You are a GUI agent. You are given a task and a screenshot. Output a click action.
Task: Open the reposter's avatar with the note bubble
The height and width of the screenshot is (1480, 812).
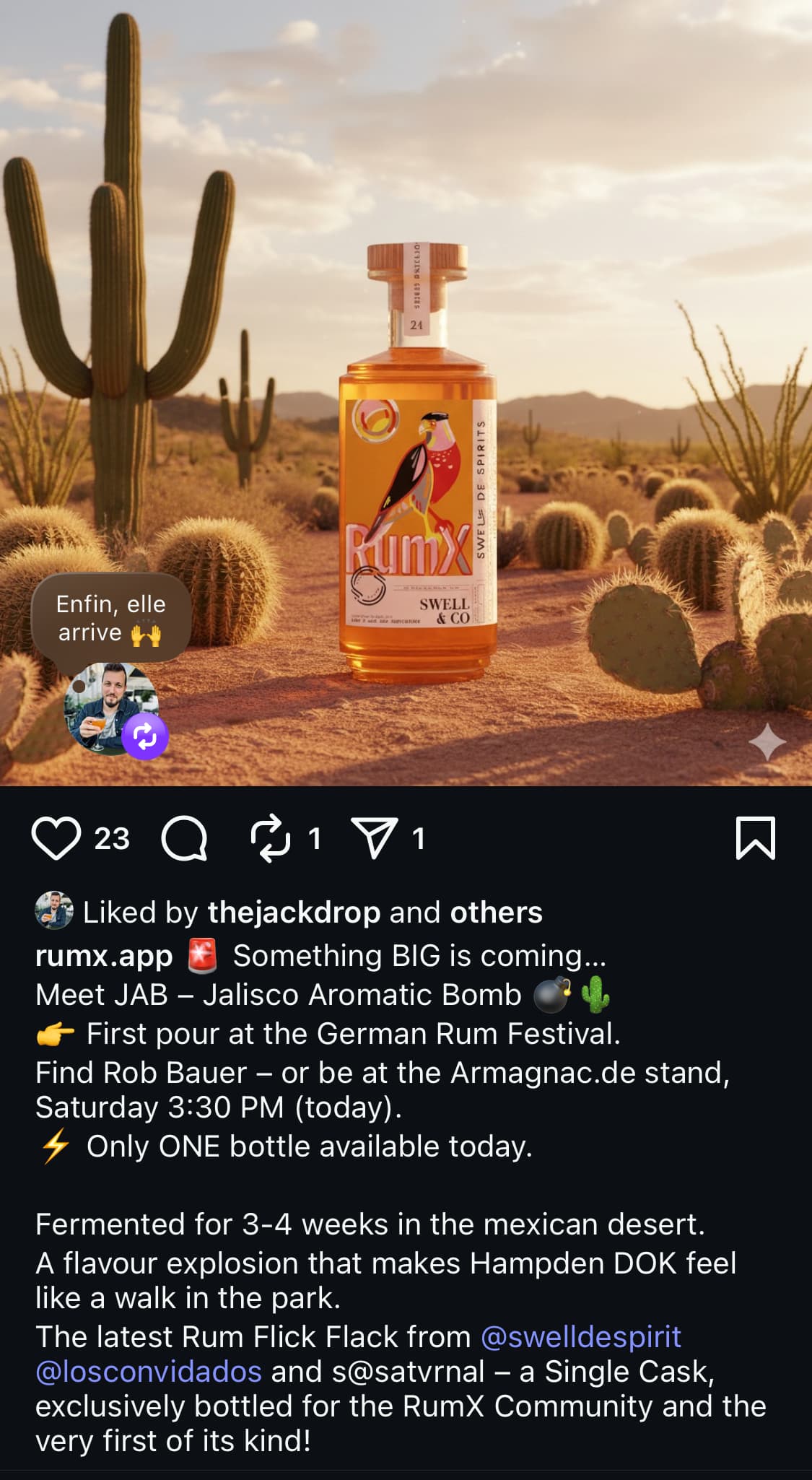(x=110, y=708)
